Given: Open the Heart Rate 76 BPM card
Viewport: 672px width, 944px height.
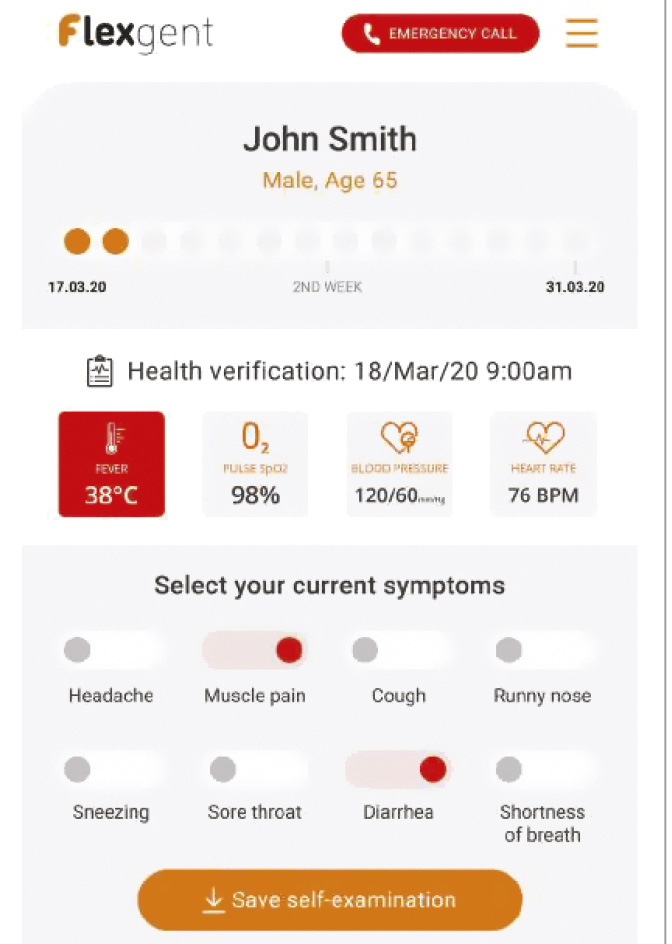Looking at the screenshot, I should [x=543, y=464].
